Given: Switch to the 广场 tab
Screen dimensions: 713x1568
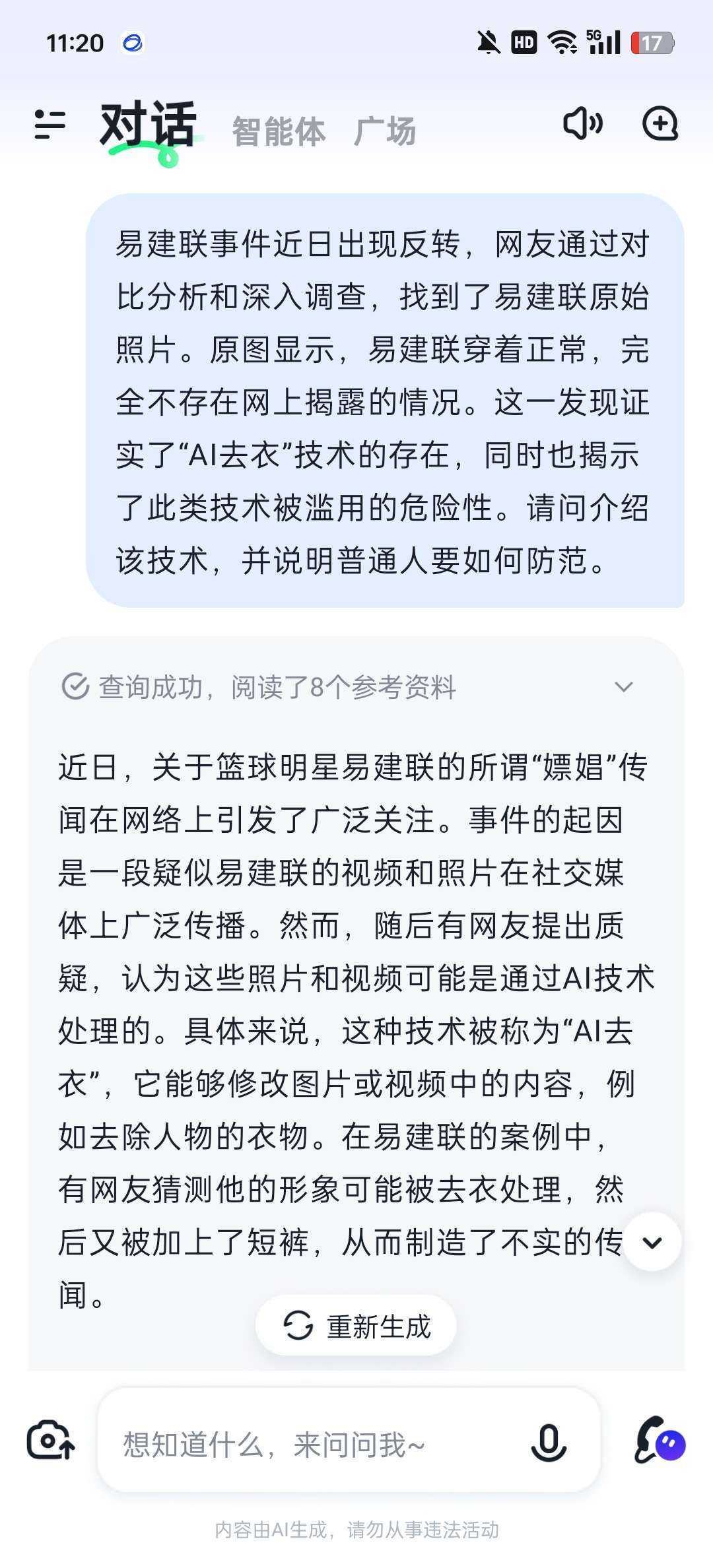Looking at the screenshot, I should (x=385, y=131).
